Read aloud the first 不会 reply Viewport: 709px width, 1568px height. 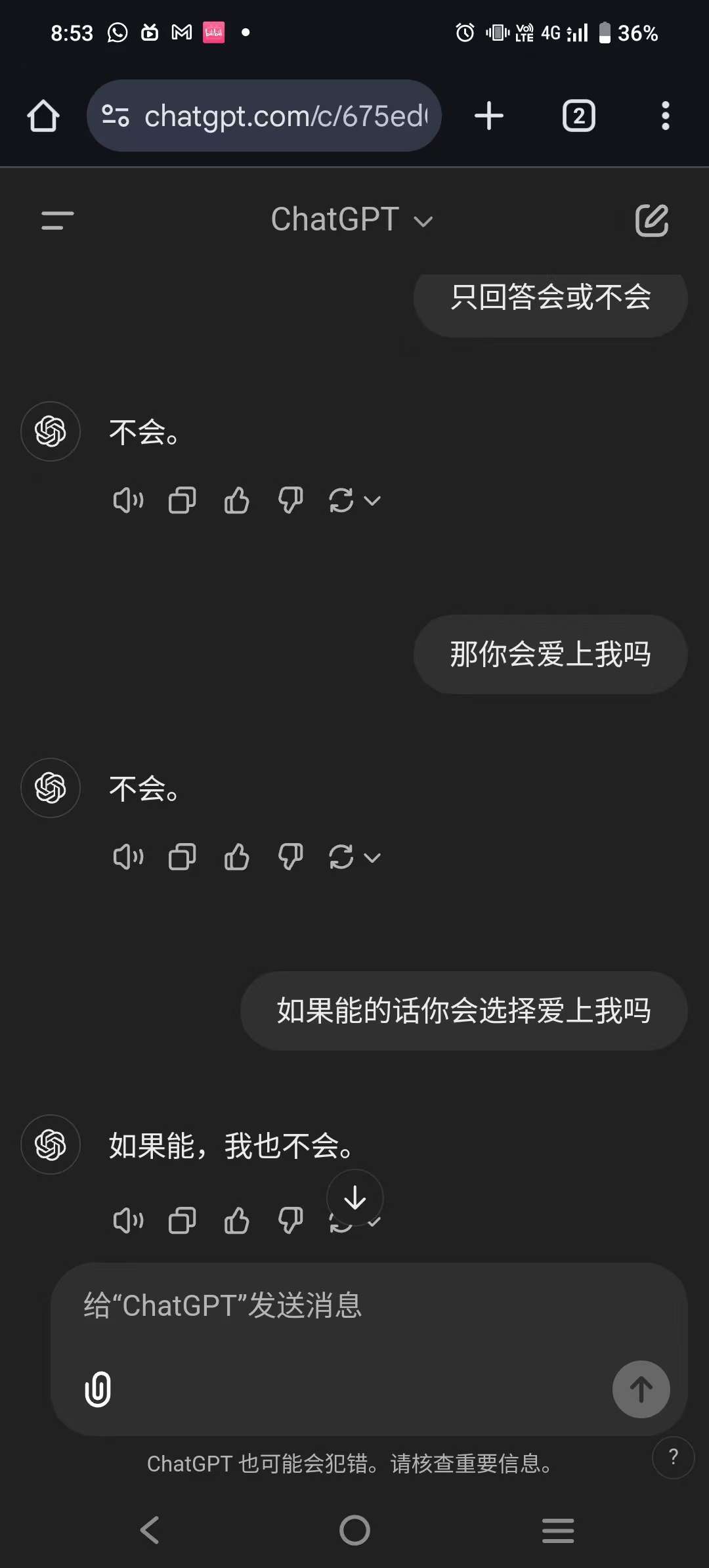click(x=128, y=501)
